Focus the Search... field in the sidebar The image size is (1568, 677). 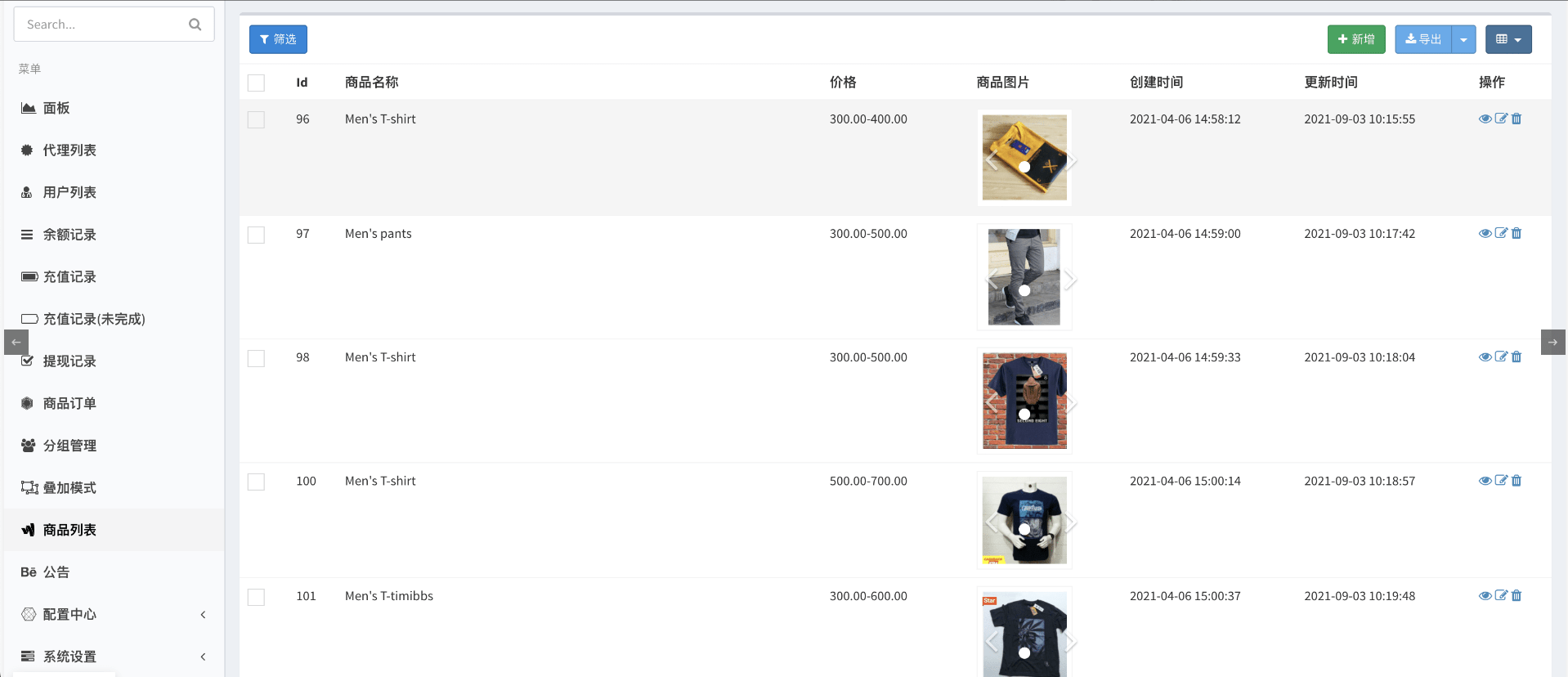click(x=102, y=25)
